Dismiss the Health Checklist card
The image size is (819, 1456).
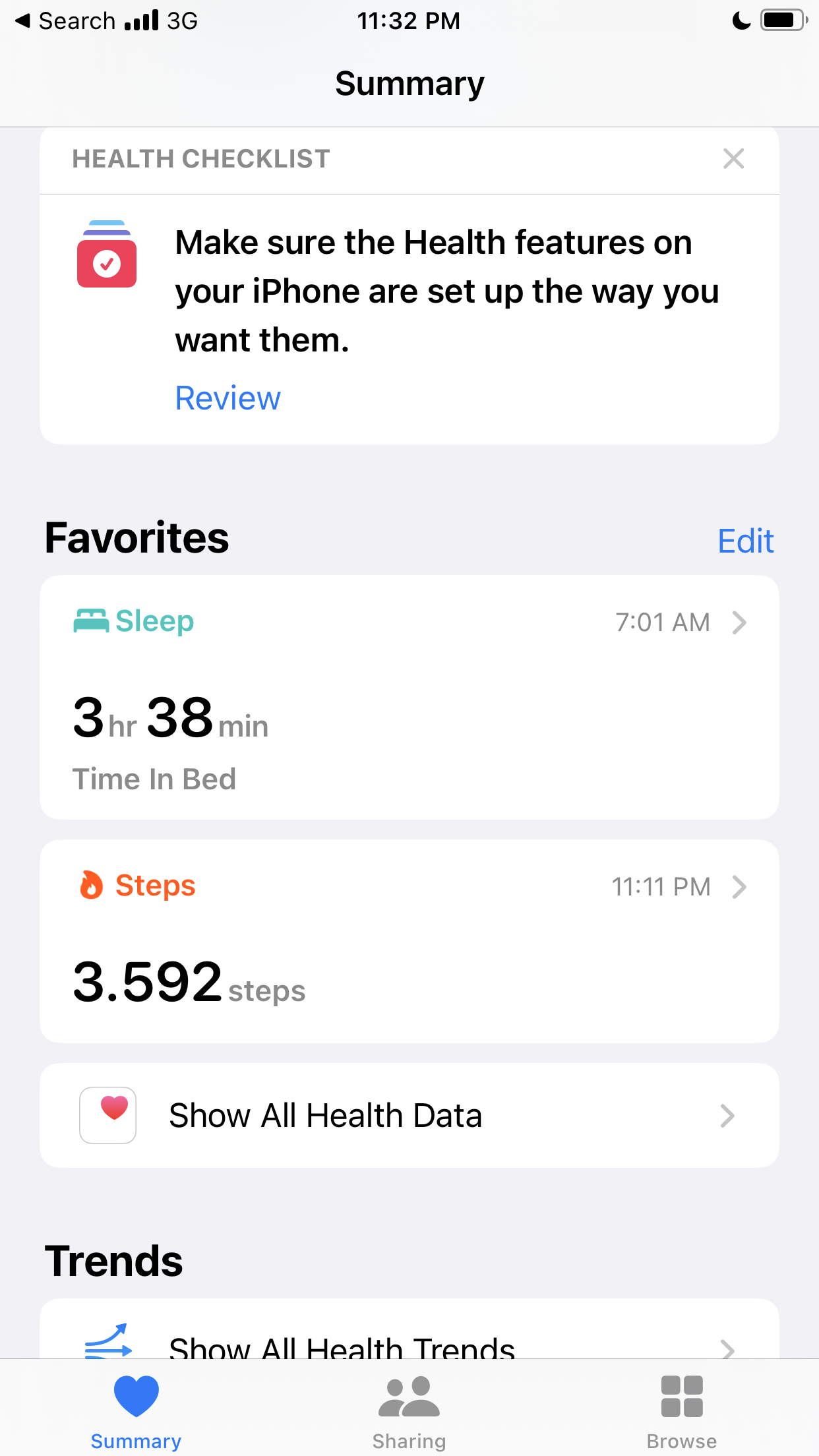[733, 159]
